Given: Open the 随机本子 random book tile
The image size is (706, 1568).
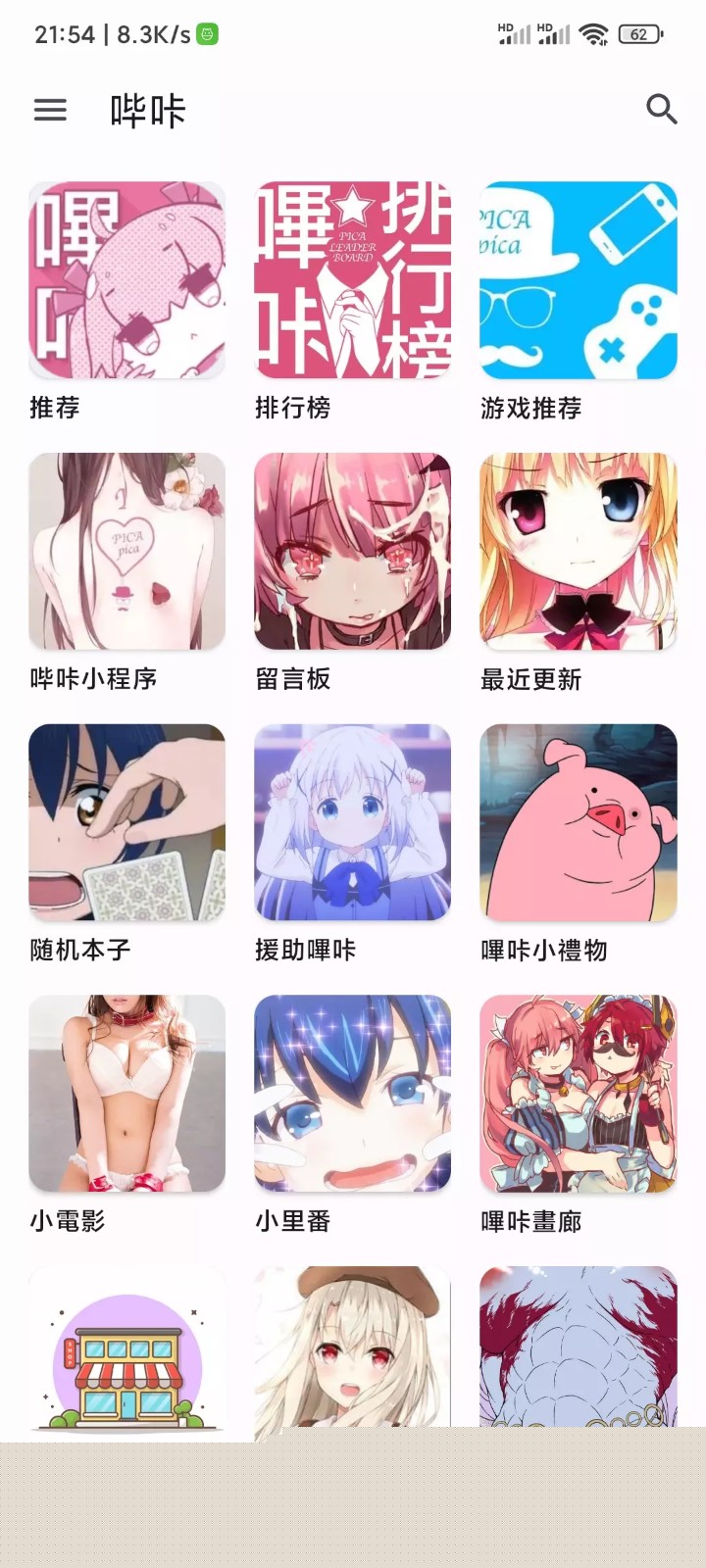Looking at the screenshot, I should [x=126, y=823].
